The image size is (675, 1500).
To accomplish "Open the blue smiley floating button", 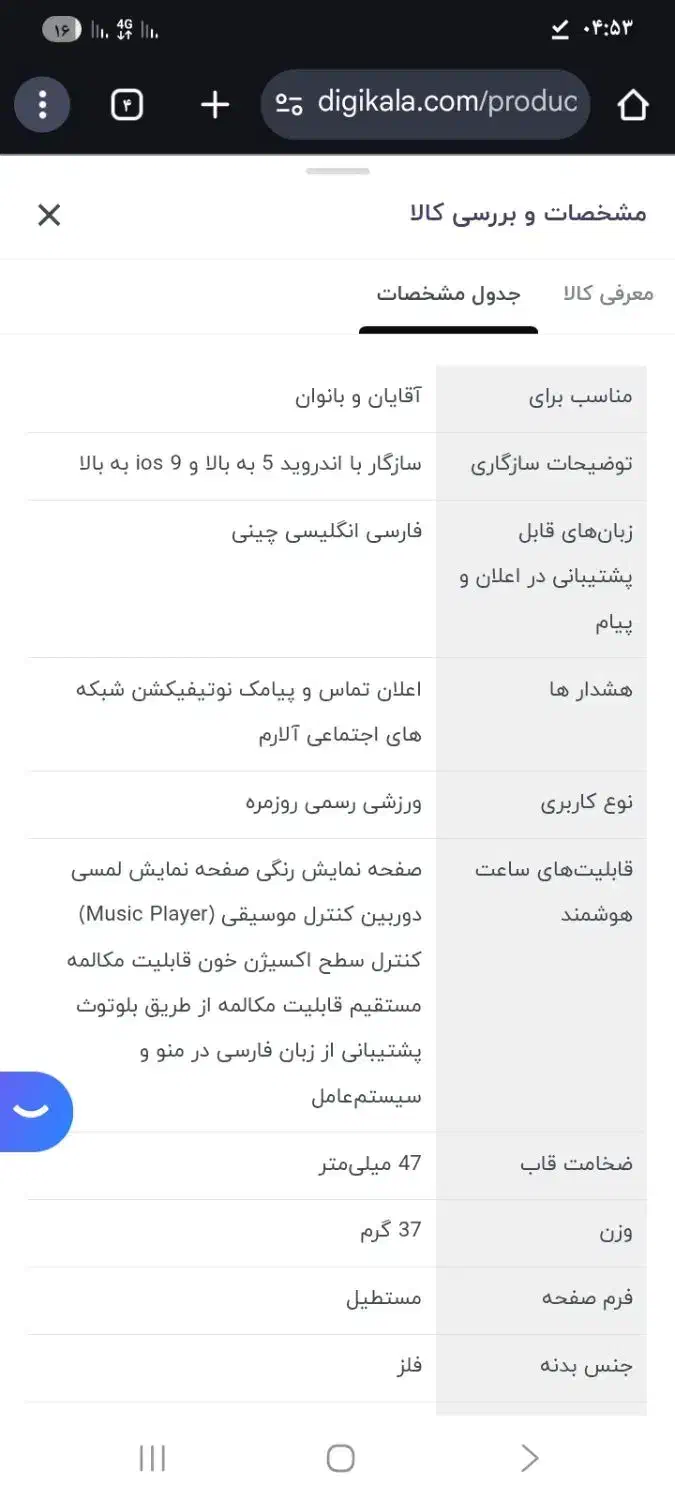I will 34,1111.
